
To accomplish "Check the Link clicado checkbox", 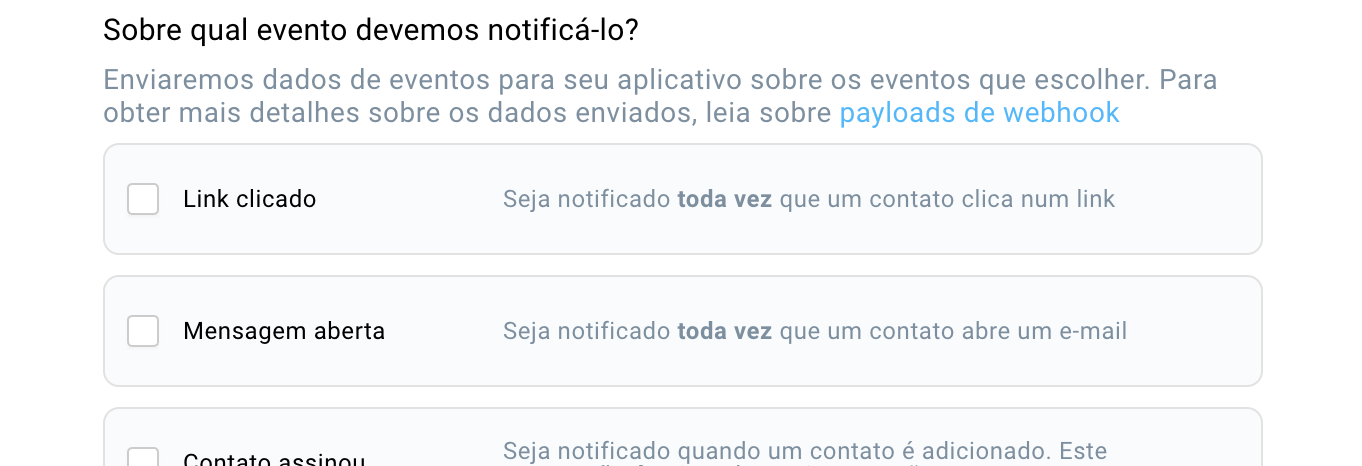I will coord(143,199).
